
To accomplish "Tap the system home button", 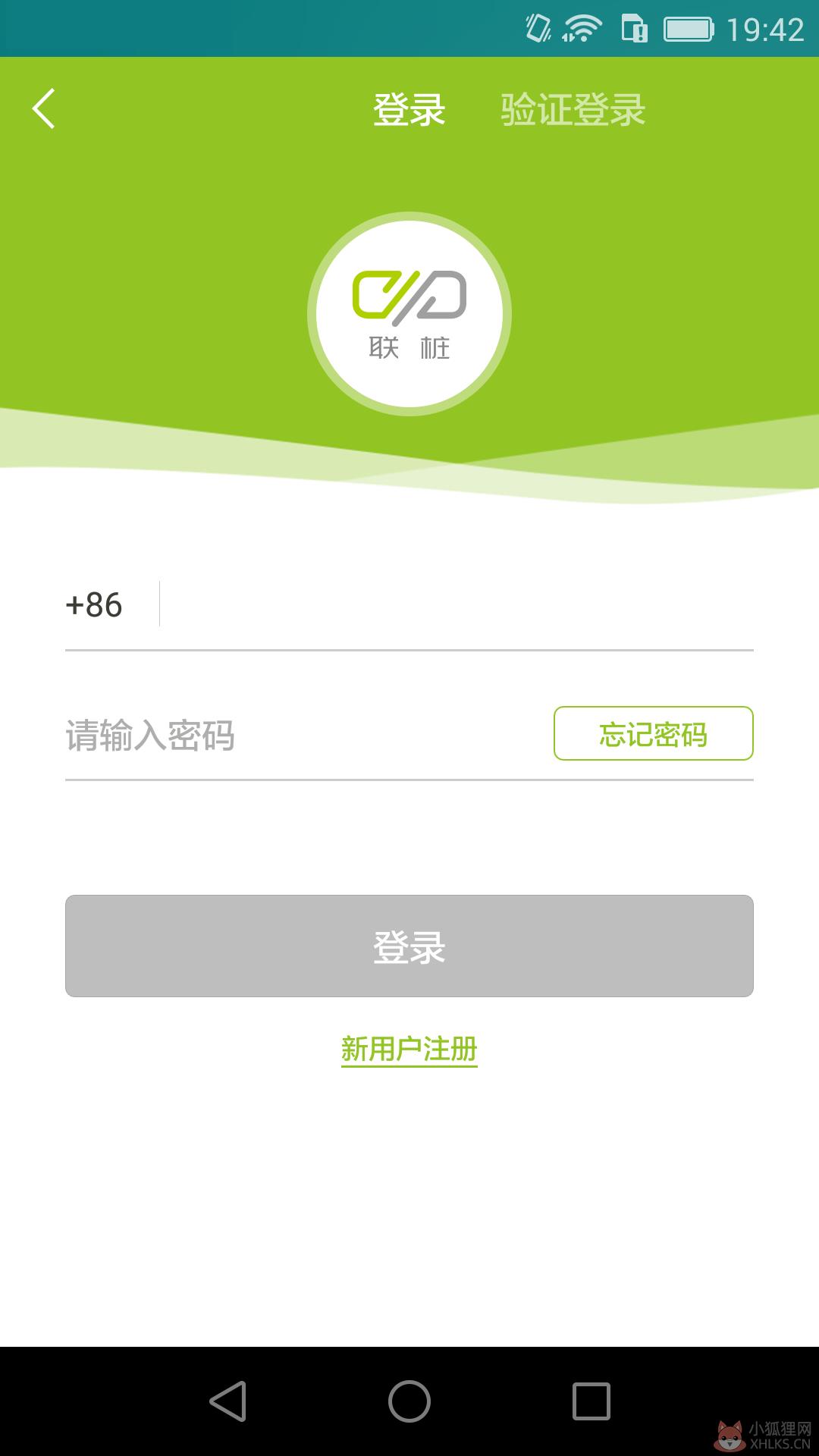I will click(409, 1401).
